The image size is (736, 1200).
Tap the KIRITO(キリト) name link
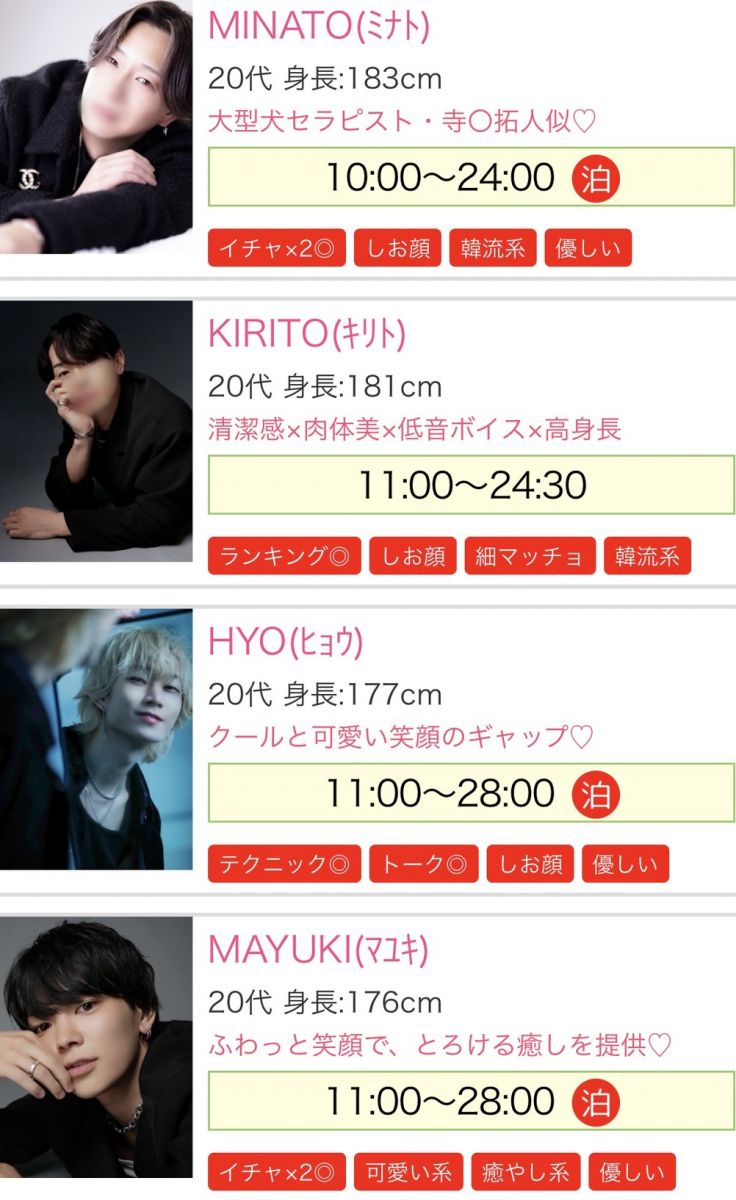(x=307, y=334)
